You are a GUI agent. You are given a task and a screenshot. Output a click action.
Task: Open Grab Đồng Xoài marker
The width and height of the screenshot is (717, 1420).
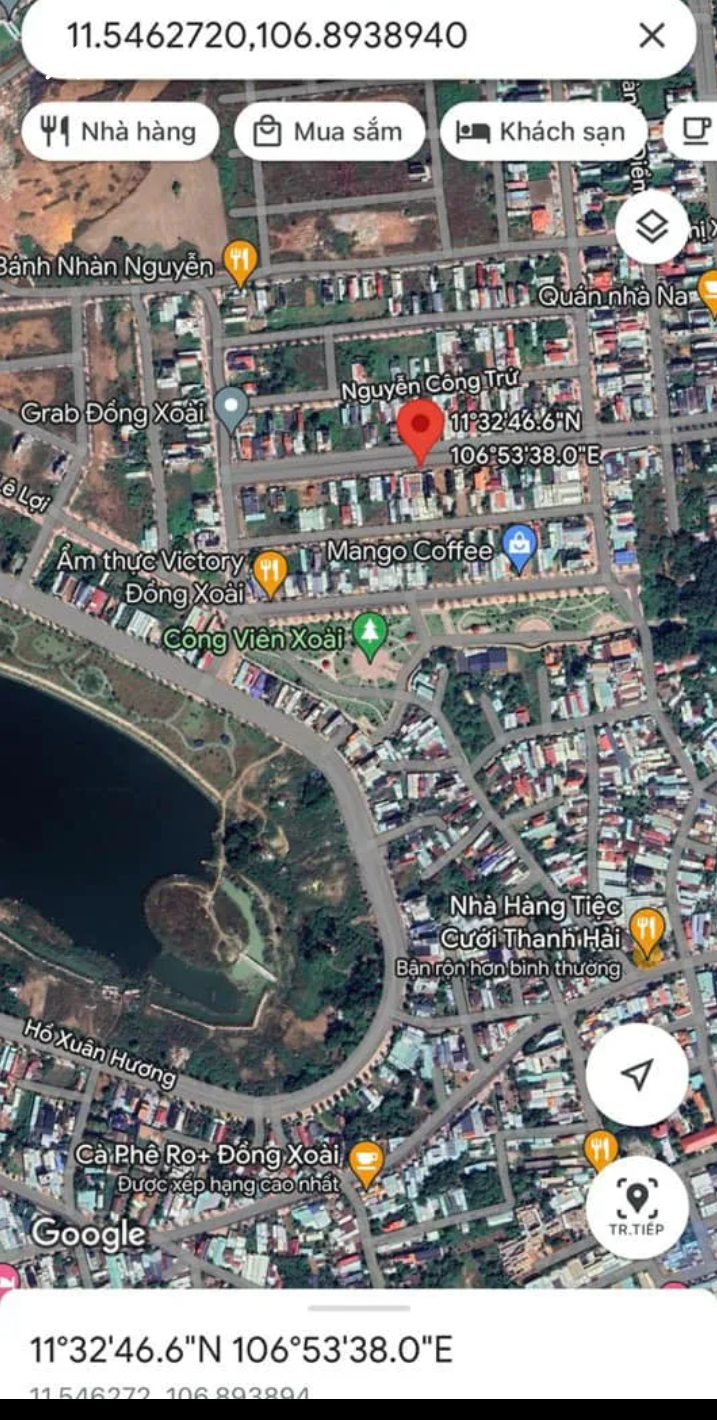(x=232, y=410)
